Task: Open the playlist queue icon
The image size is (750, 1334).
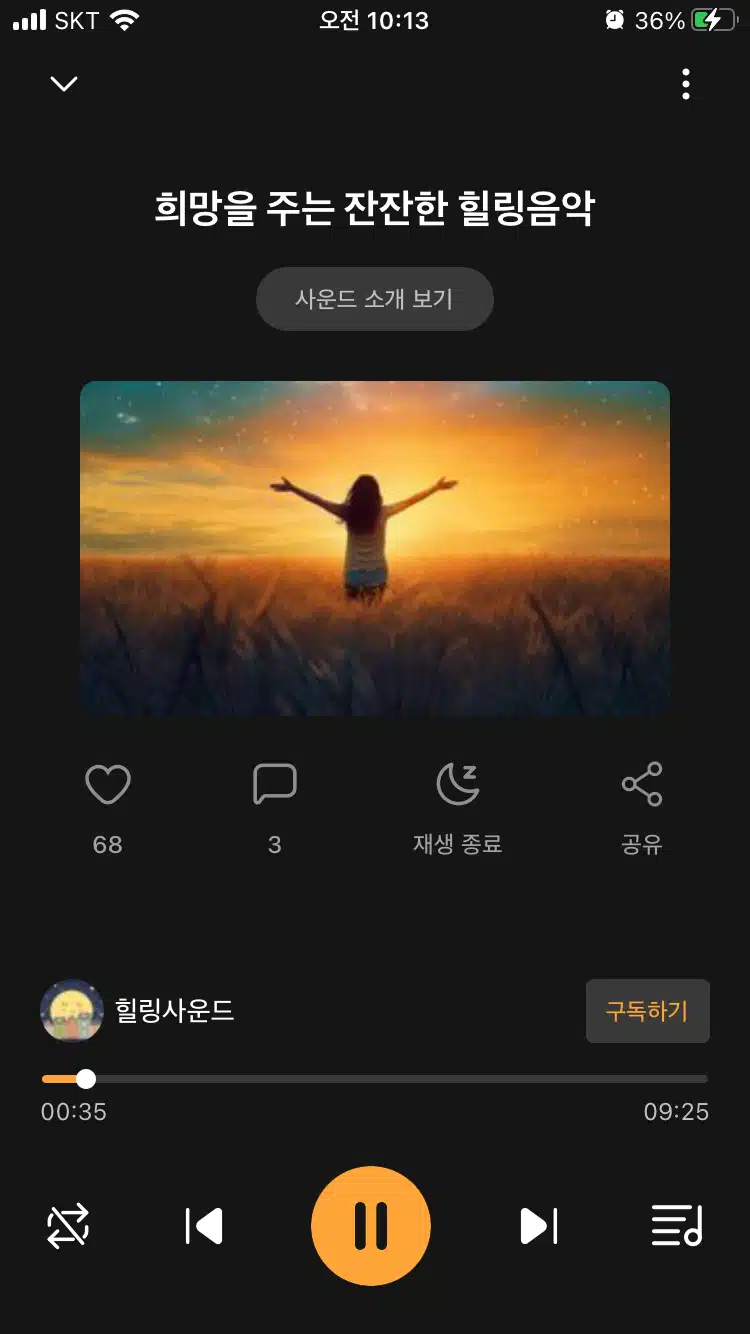Action: [677, 1226]
